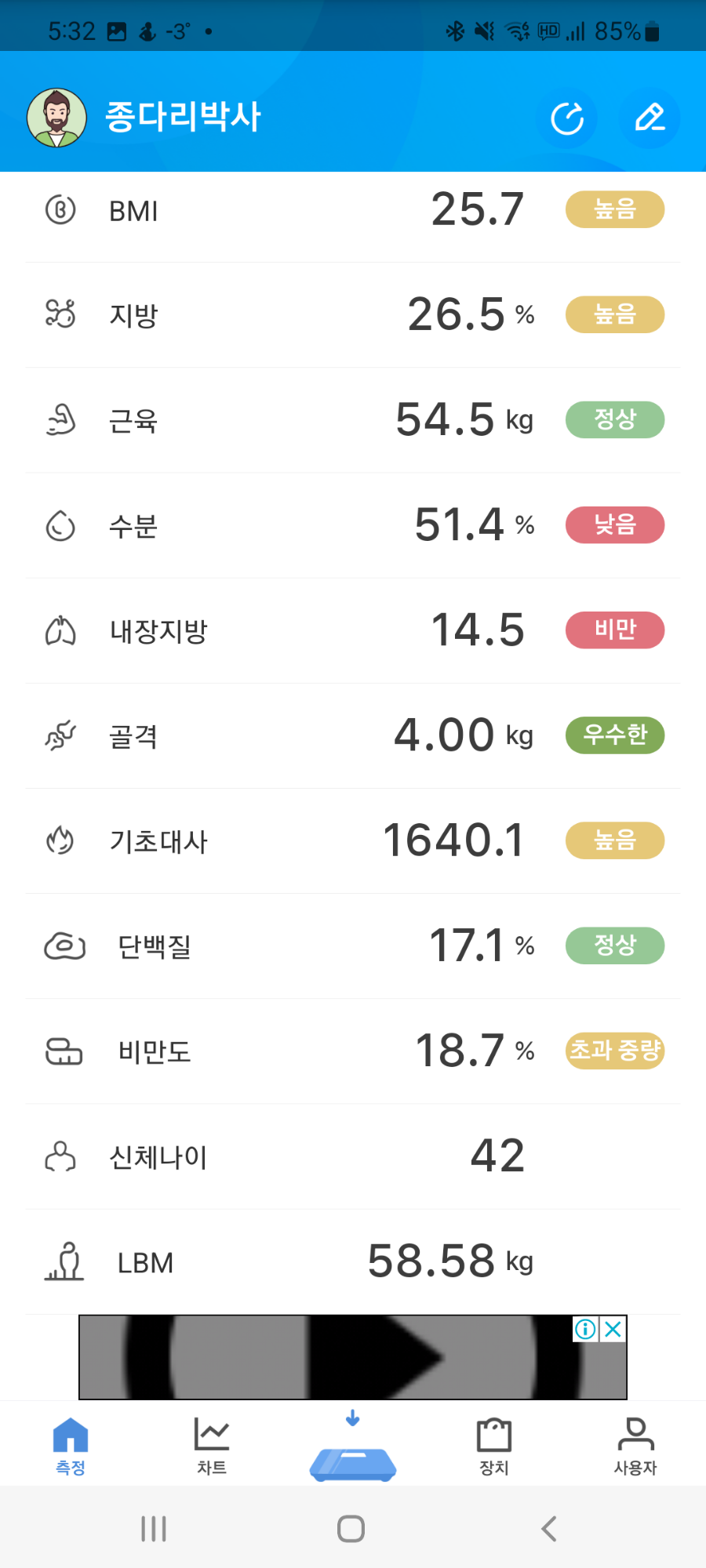Tap the system back button
The height and width of the screenshot is (1568, 706).
549,1528
